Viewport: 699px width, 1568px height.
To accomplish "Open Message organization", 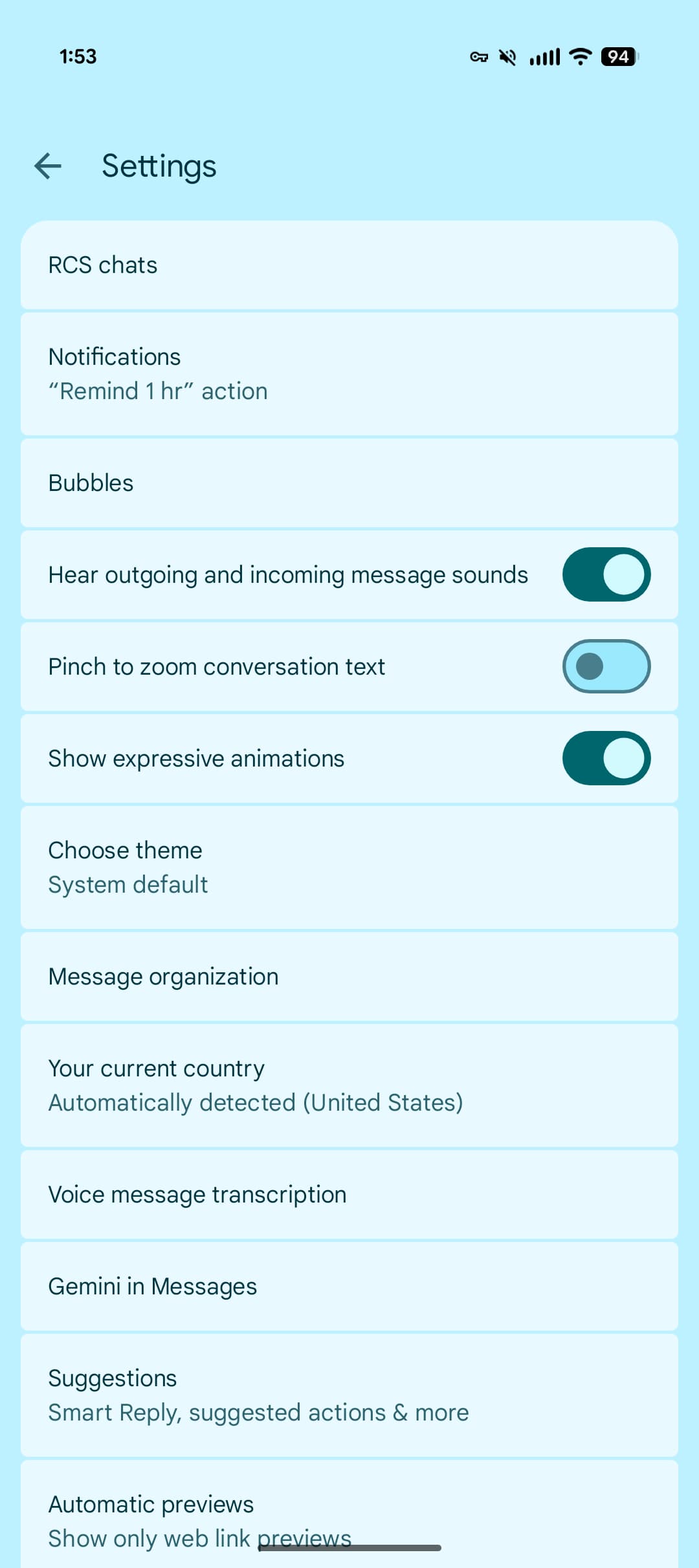I will coord(349,977).
